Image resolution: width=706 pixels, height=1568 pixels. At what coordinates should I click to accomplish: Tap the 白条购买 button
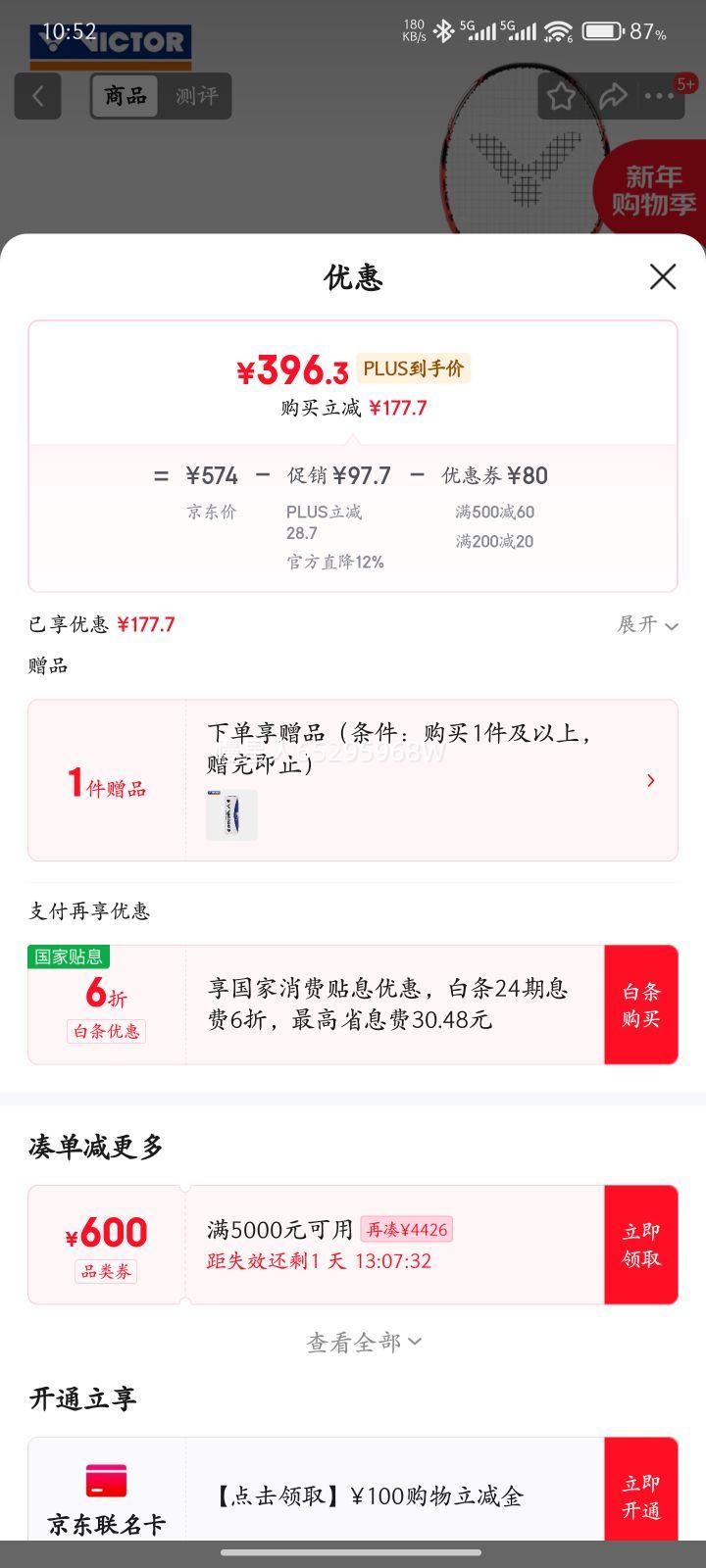pos(641,1004)
